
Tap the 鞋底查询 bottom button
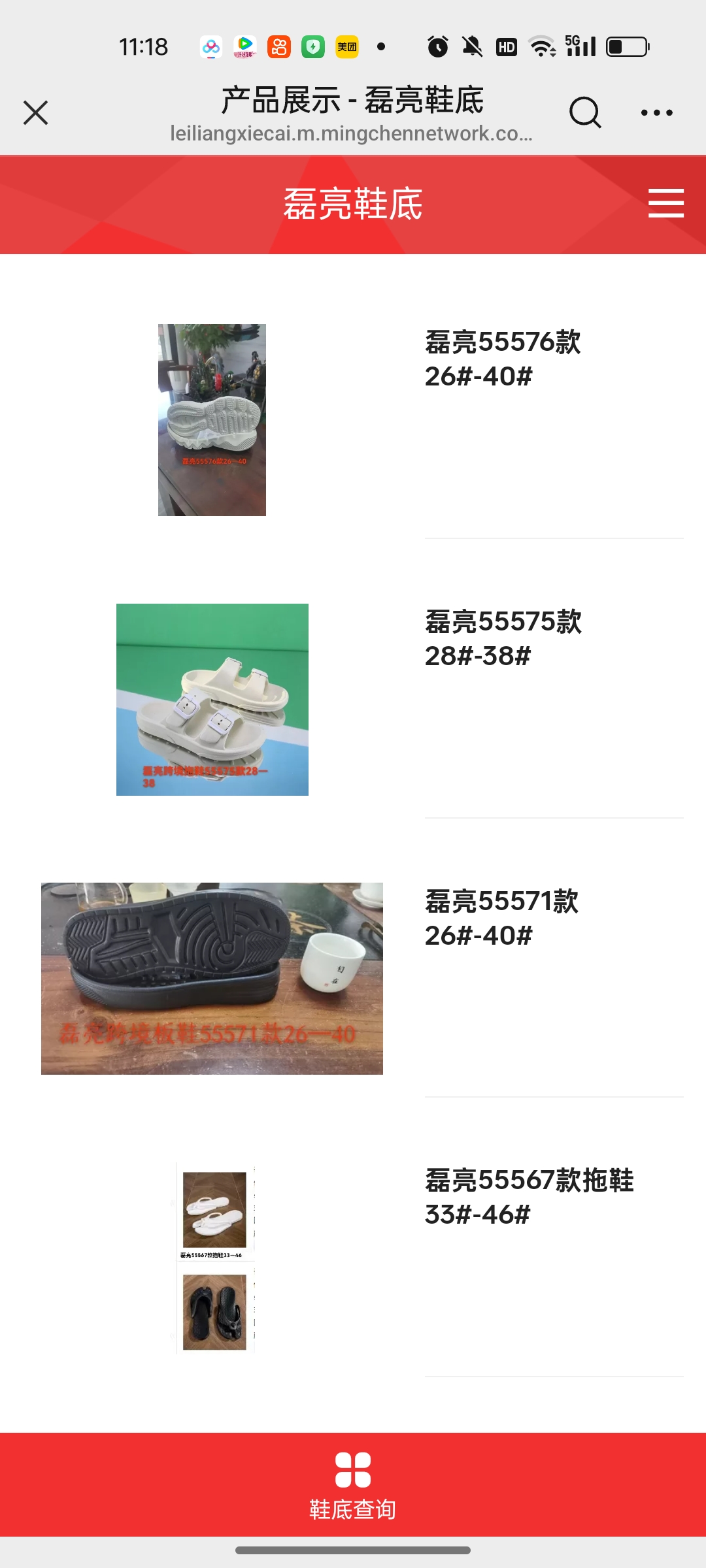[x=353, y=1484]
